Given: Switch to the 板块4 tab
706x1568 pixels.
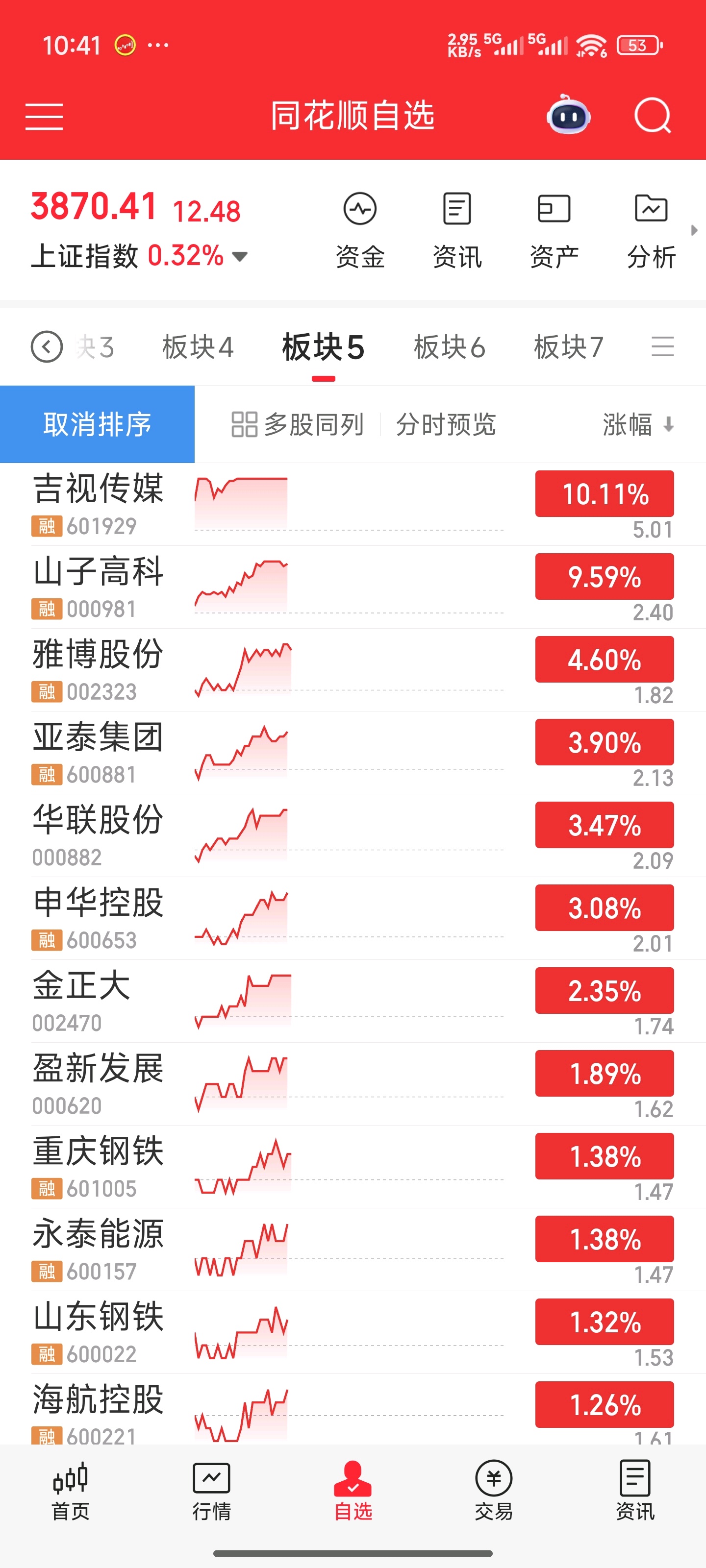Looking at the screenshot, I should coord(198,347).
